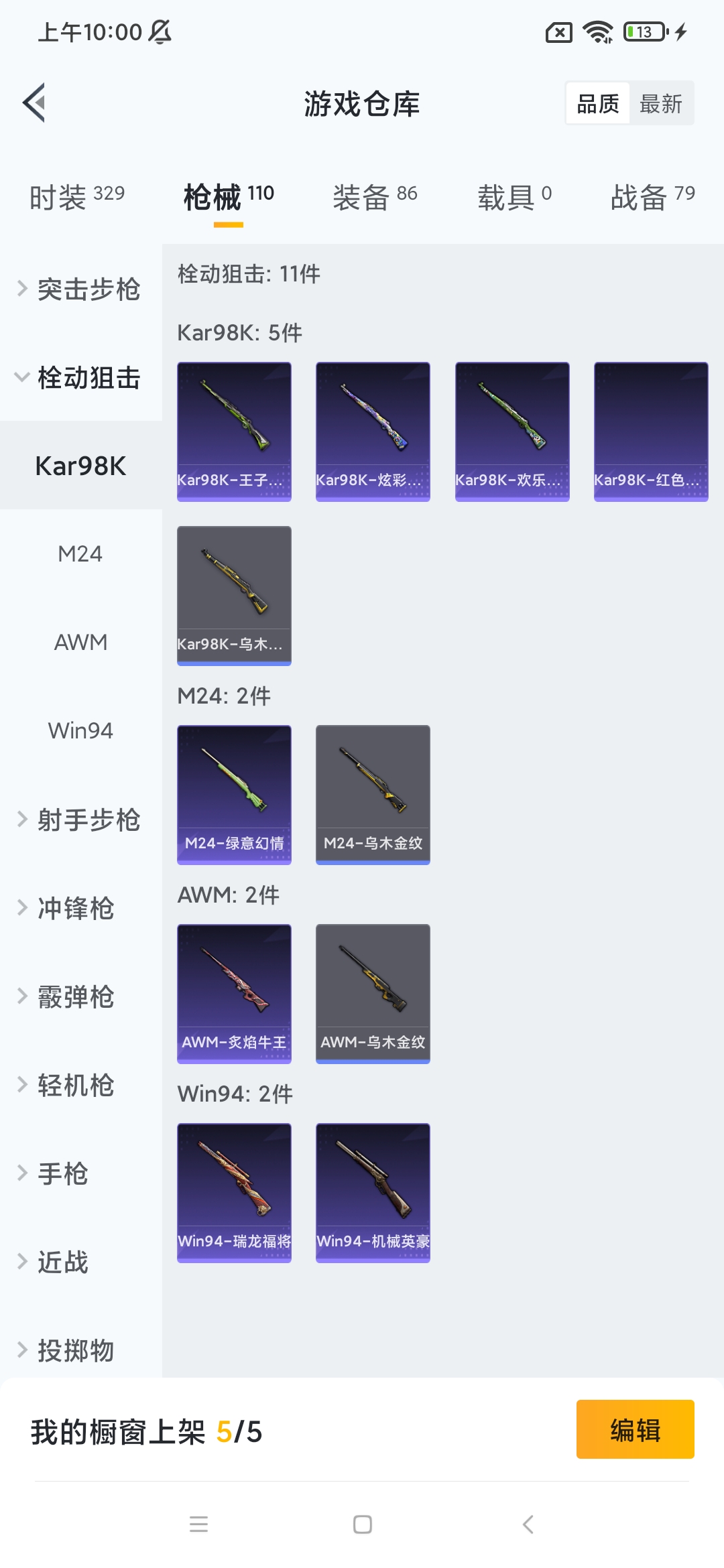Expand the 突击步枪 category
The width and height of the screenshot is (724, 1568).
80,289
